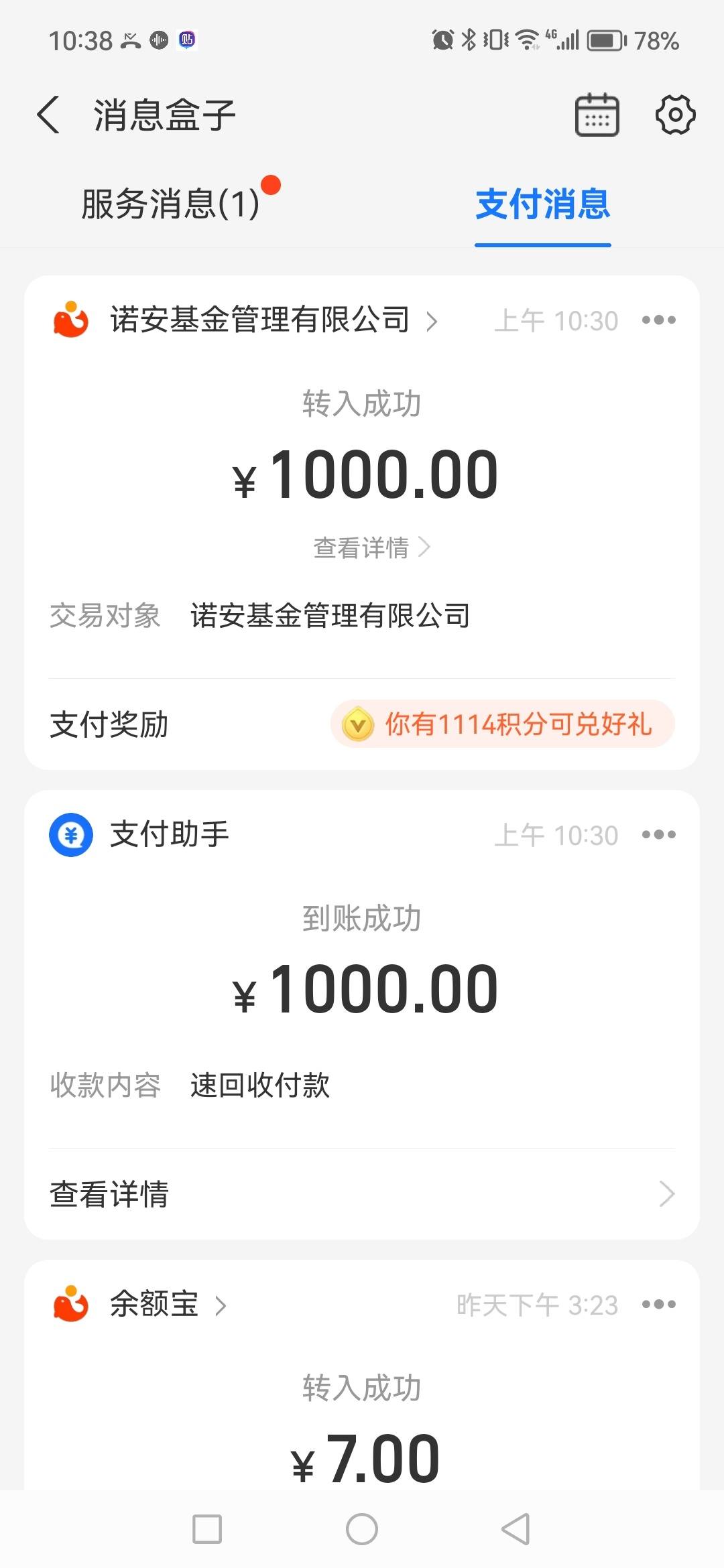Tap system home button
The image size is (724, 1568).
click(362, 1529)
